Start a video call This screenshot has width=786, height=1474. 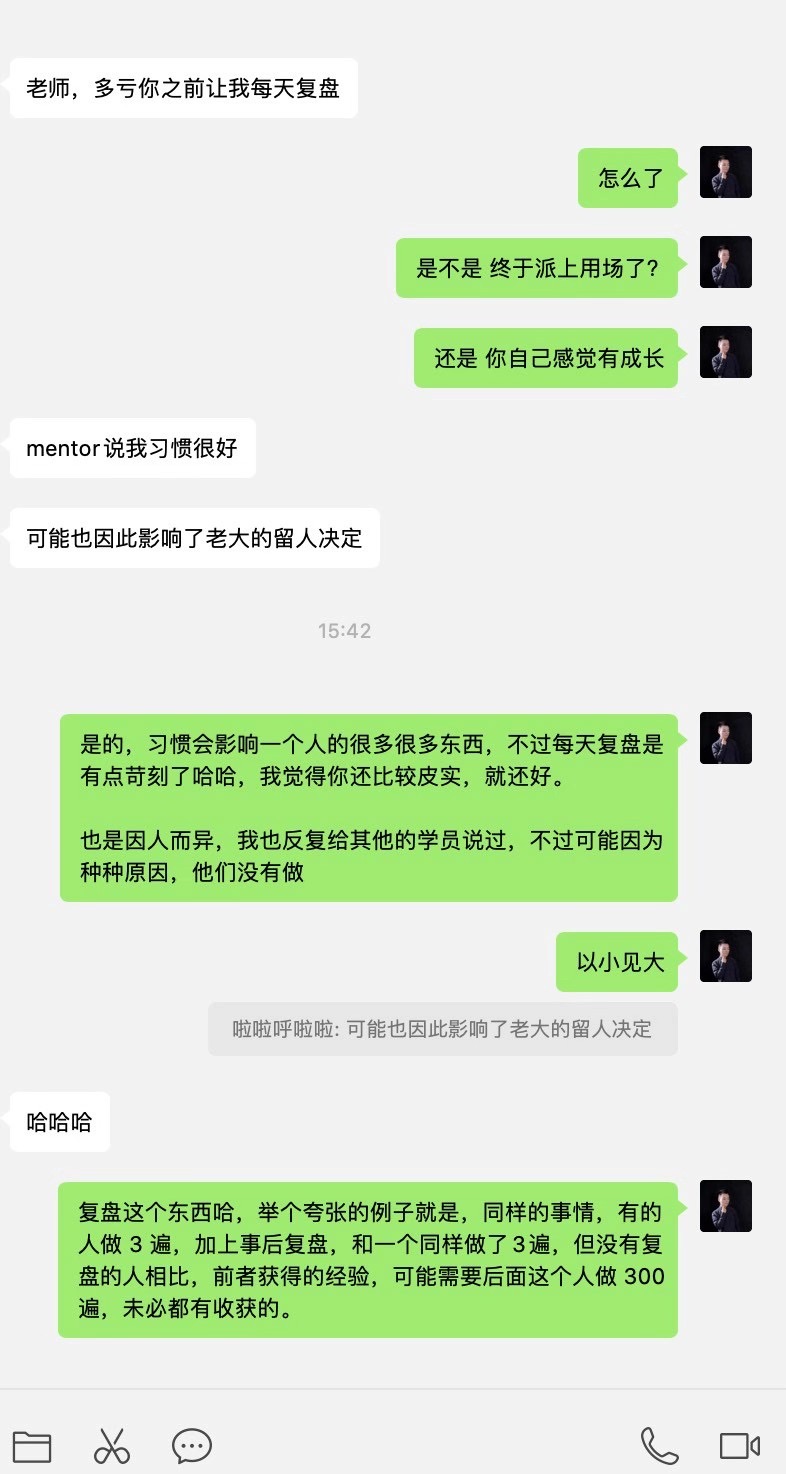740,1446
